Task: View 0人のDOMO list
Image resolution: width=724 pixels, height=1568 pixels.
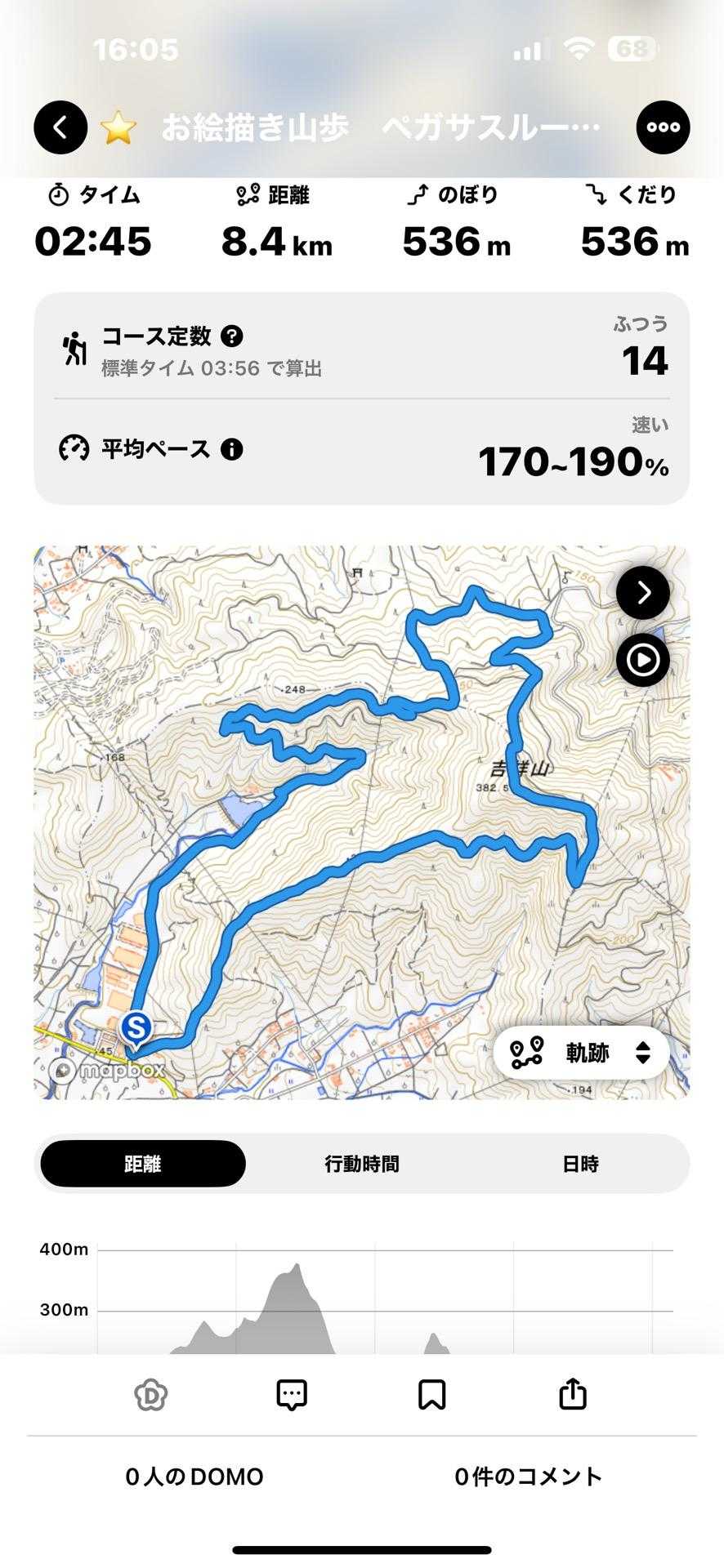Action: click(194, 1477)
